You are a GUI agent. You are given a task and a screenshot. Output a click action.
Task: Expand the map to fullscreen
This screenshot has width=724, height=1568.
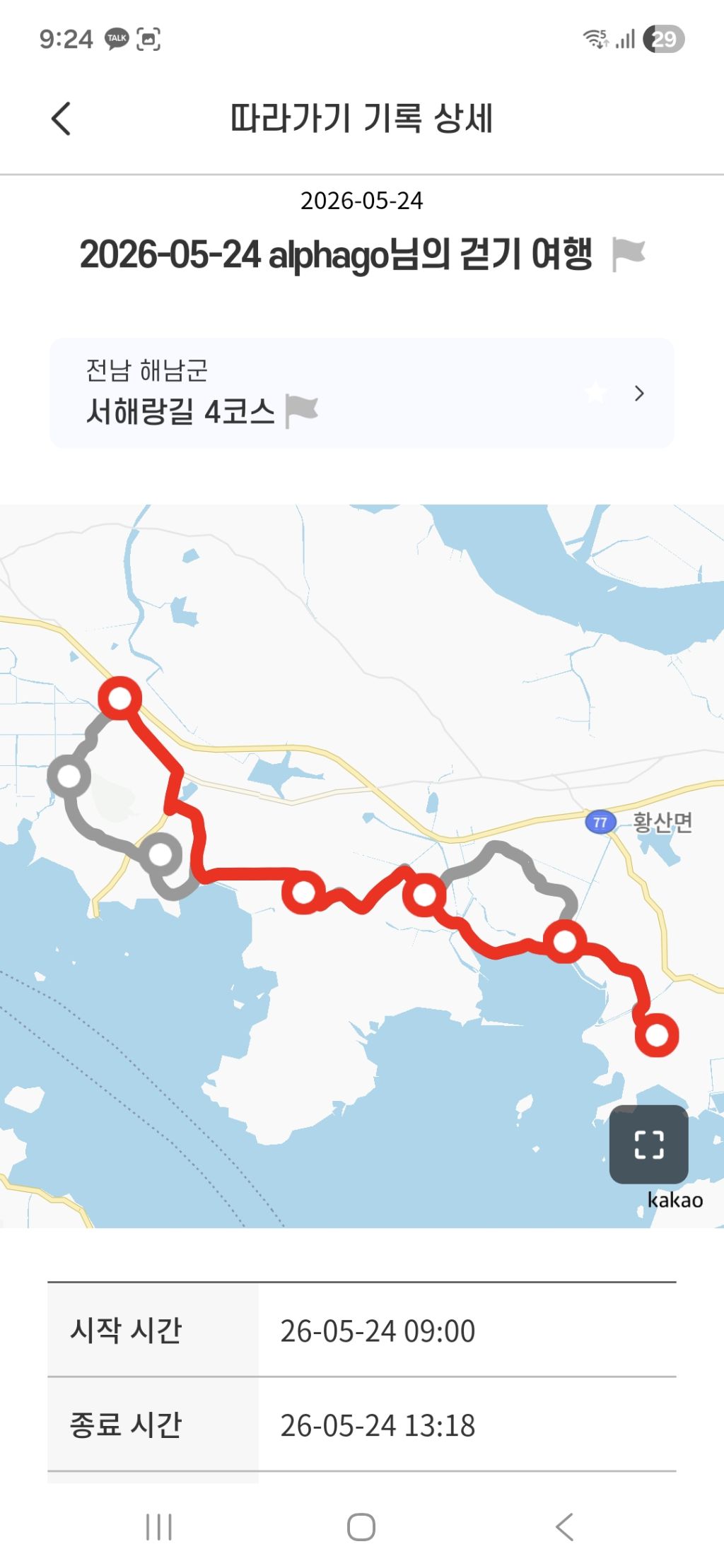tap(648, 1144)
